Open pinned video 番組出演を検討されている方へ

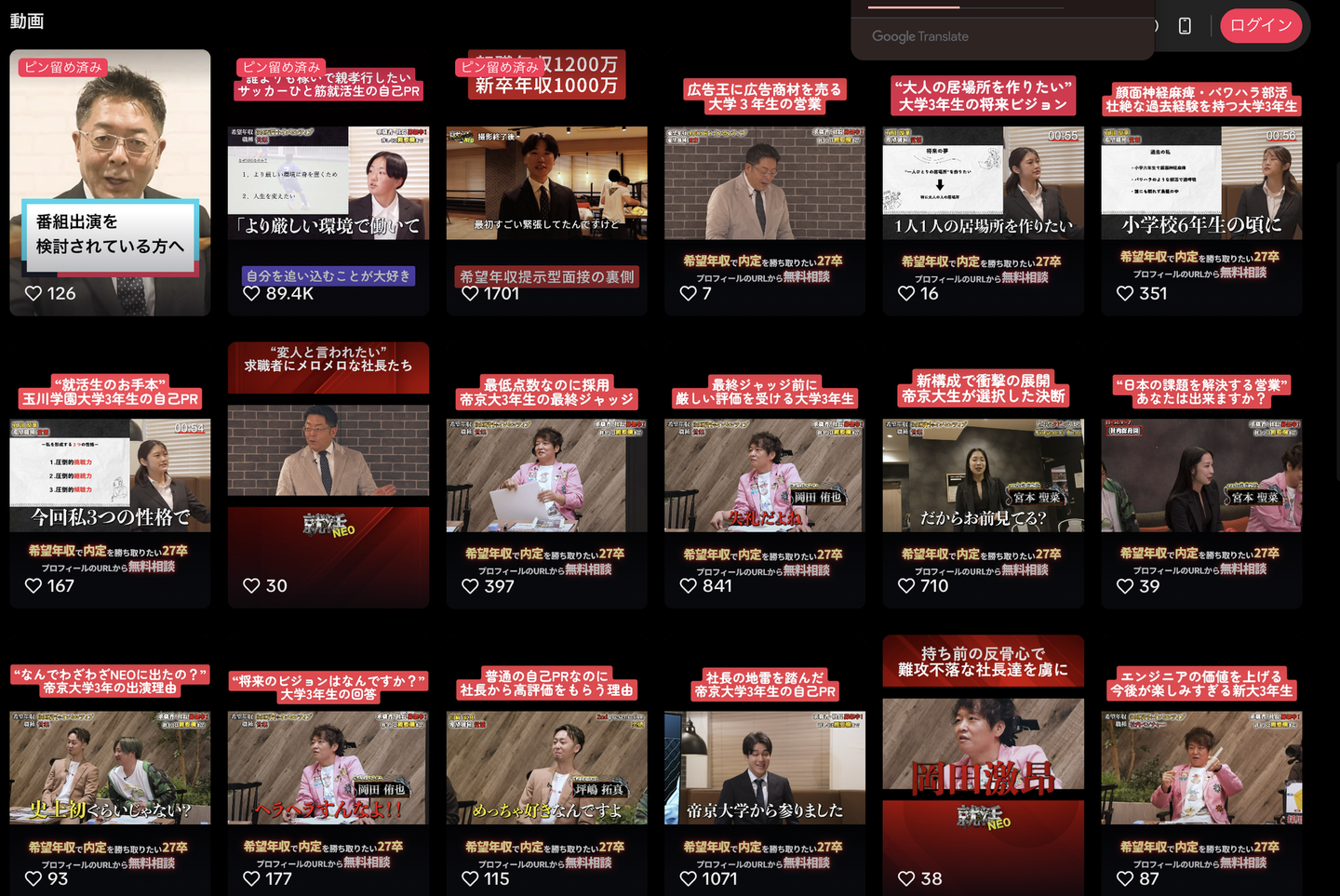pyautogui.click(x=110, y=182)
